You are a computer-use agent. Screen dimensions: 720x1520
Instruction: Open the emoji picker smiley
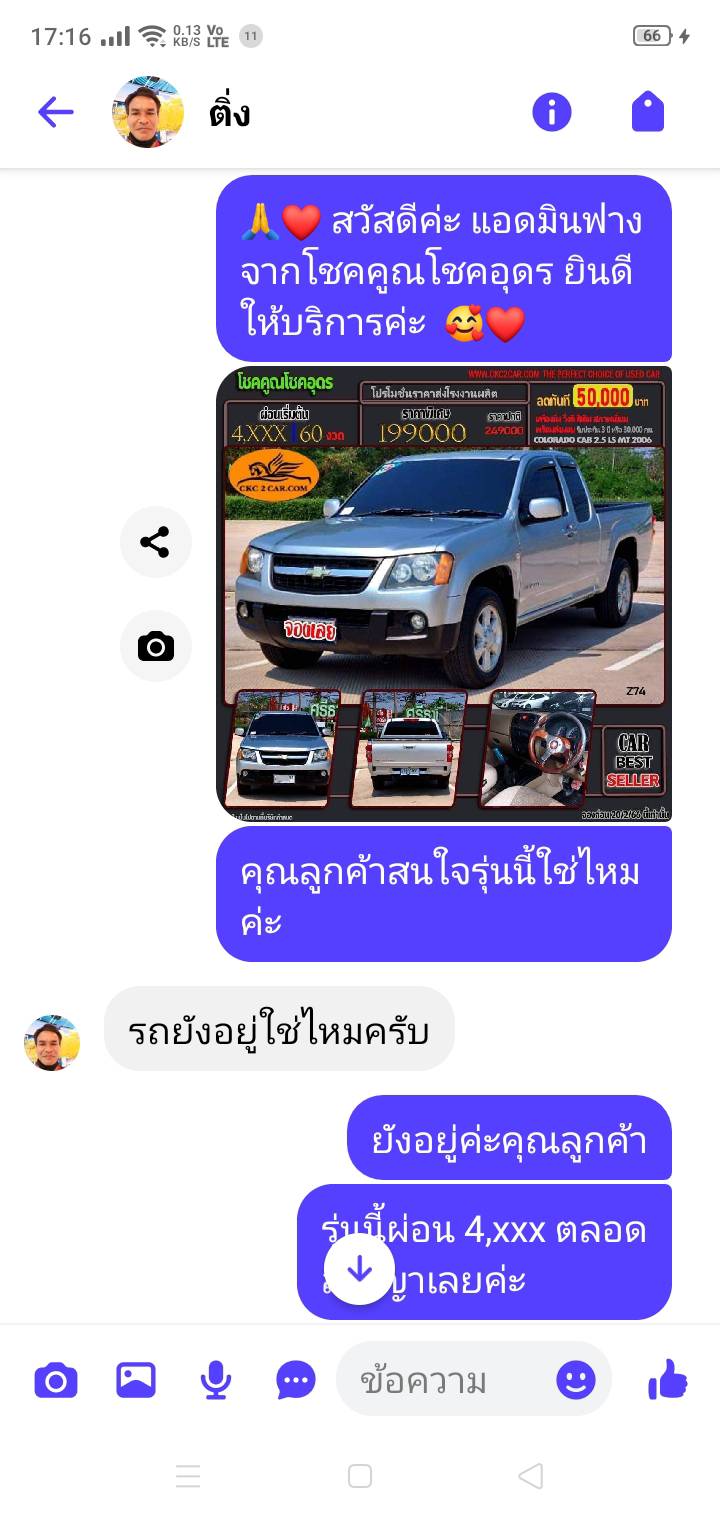575,1381
